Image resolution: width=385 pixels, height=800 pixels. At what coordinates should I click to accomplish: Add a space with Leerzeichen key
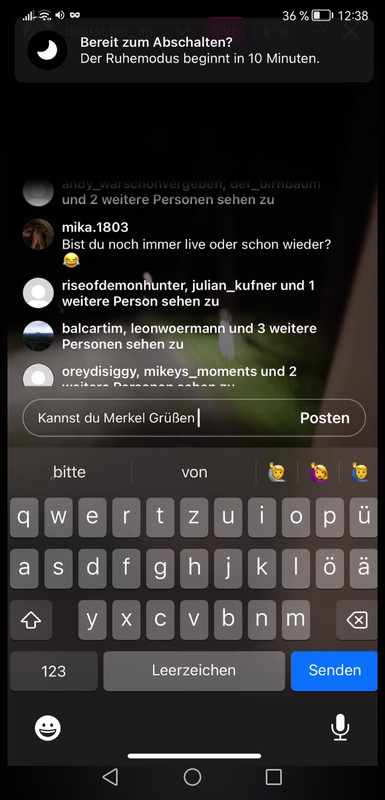(194, 670)
